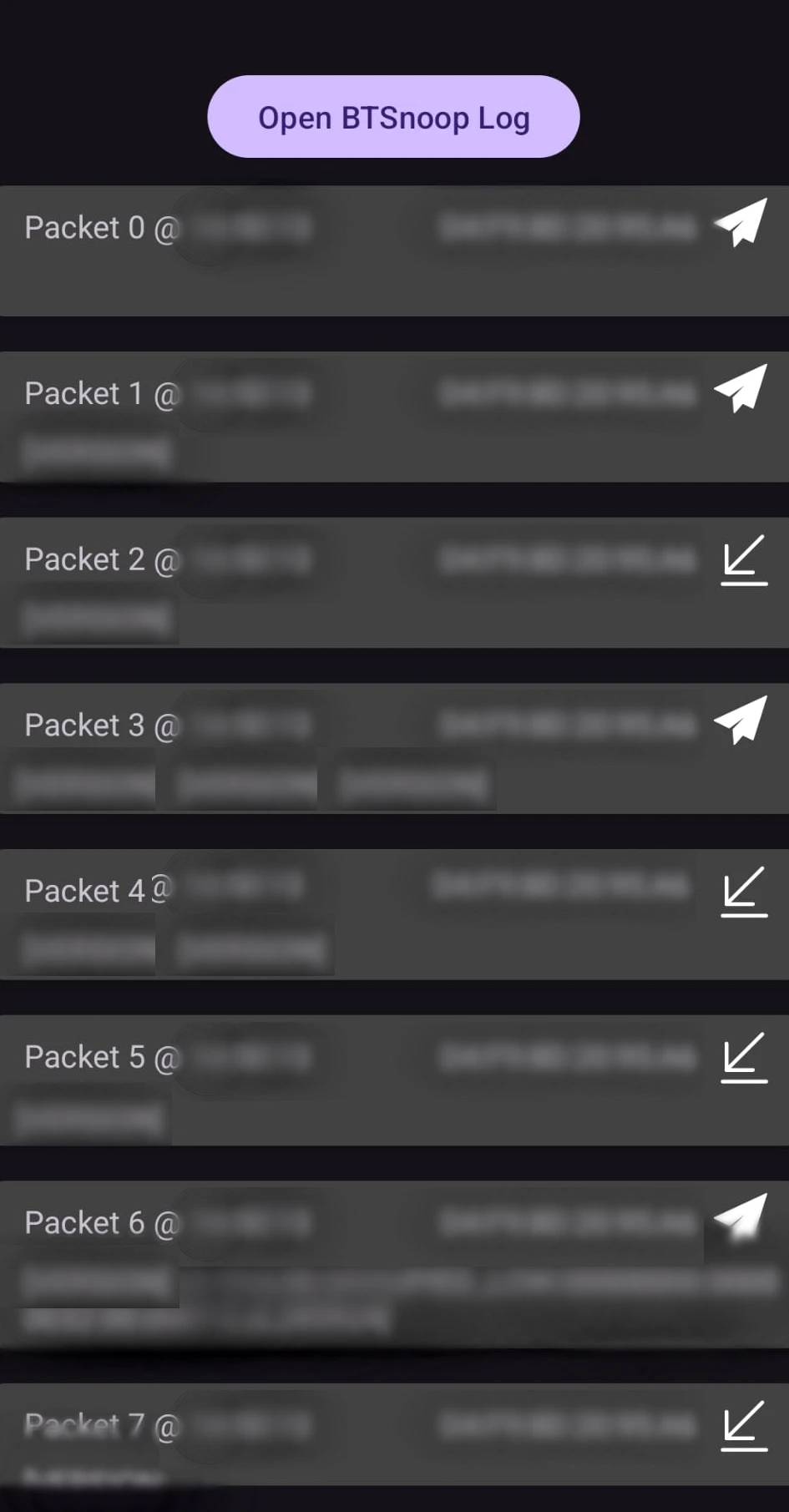Open the Packet 0 row

tap(394, 250)
